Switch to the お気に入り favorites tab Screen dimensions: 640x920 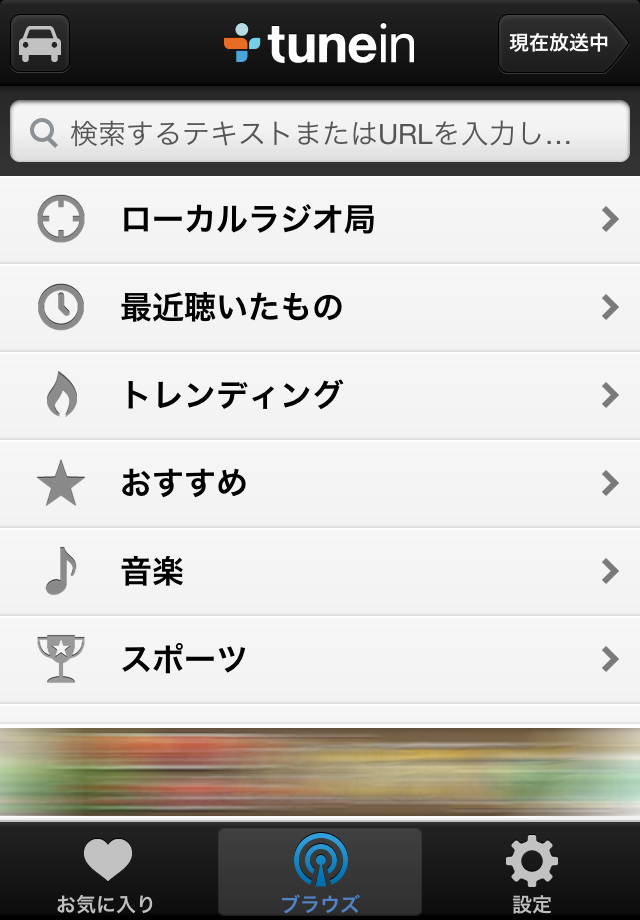[106, 872]
